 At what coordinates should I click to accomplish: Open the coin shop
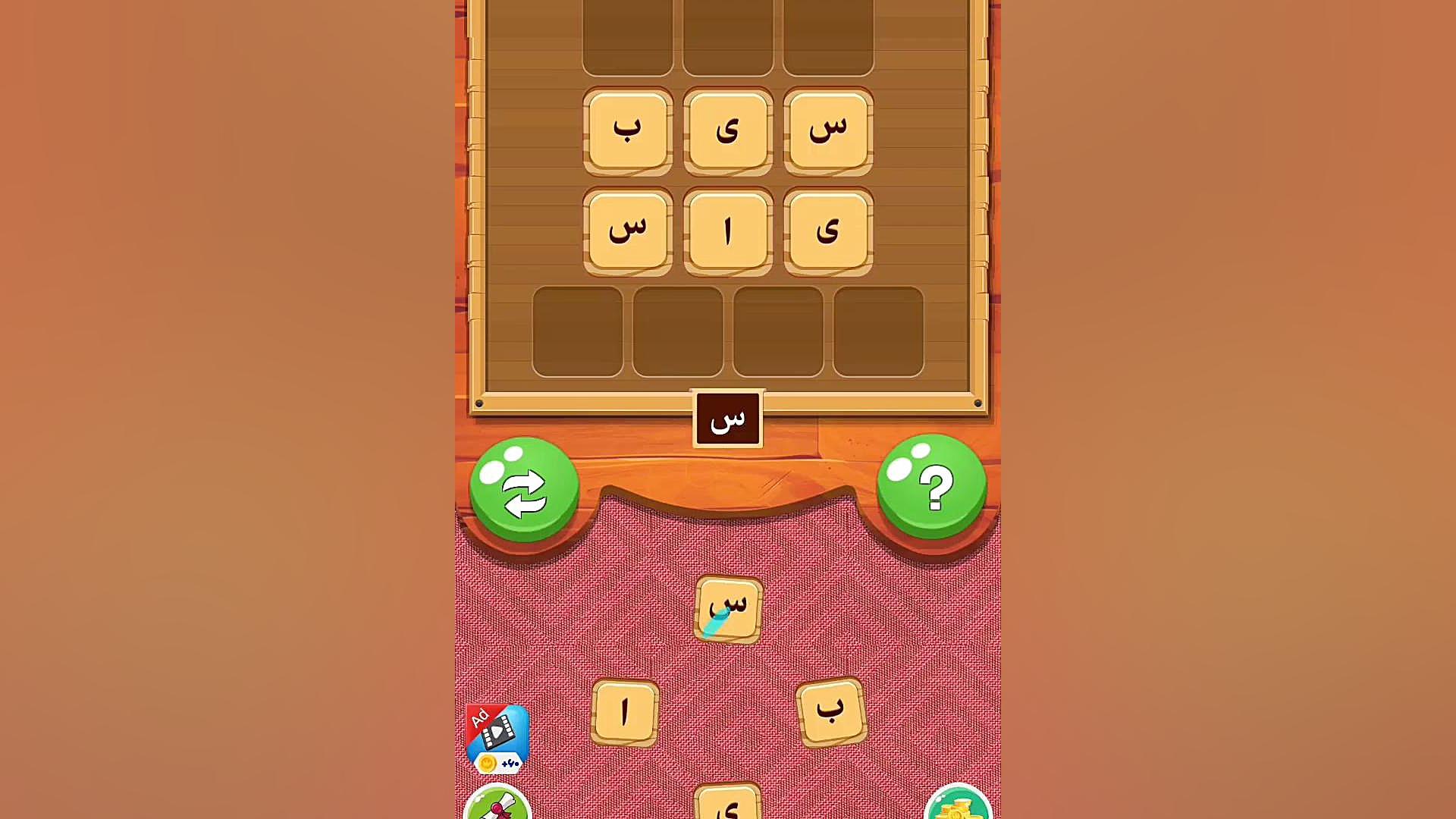958,805
